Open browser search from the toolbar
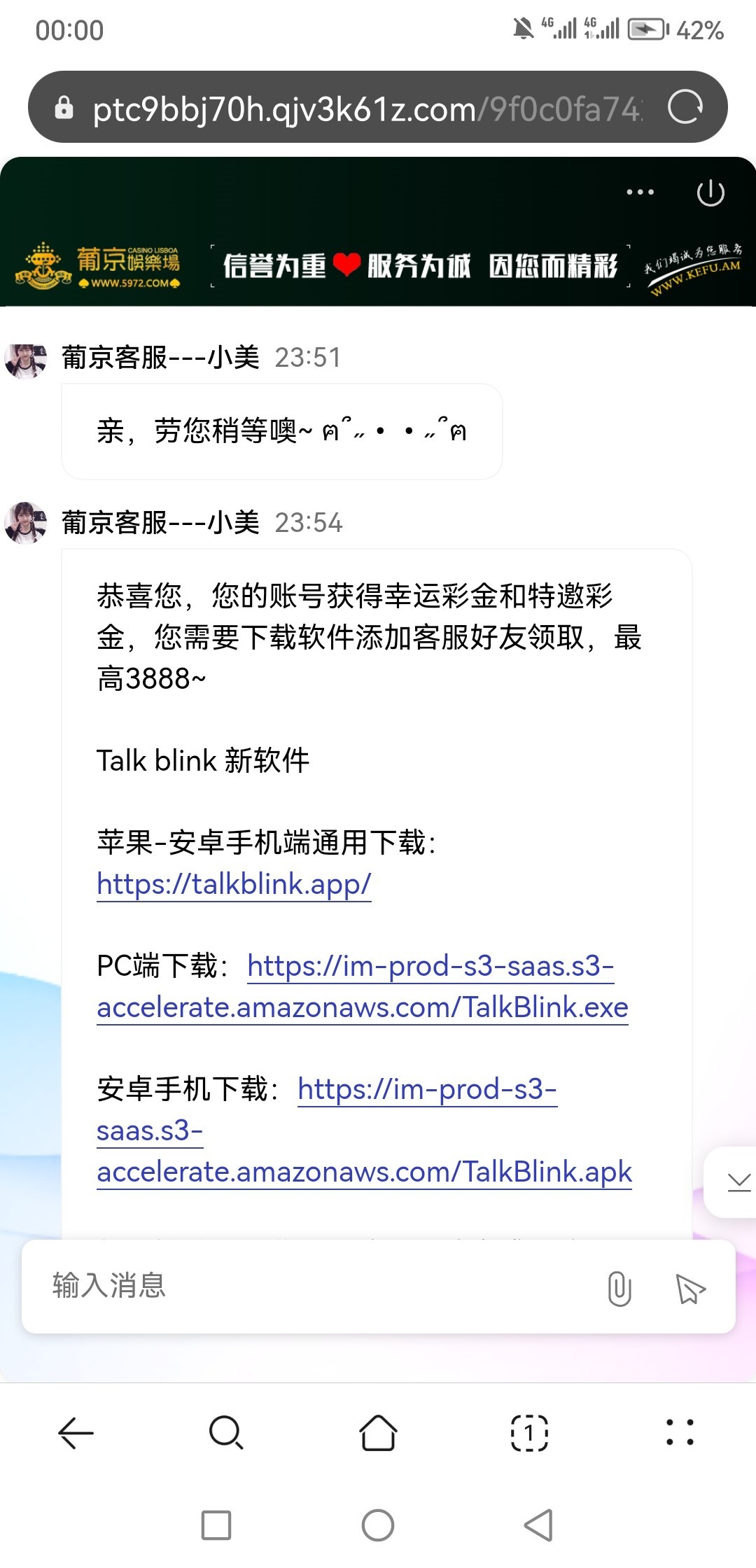Image resolution: width=756 pixels, height=1568 pixels. 226,1433
